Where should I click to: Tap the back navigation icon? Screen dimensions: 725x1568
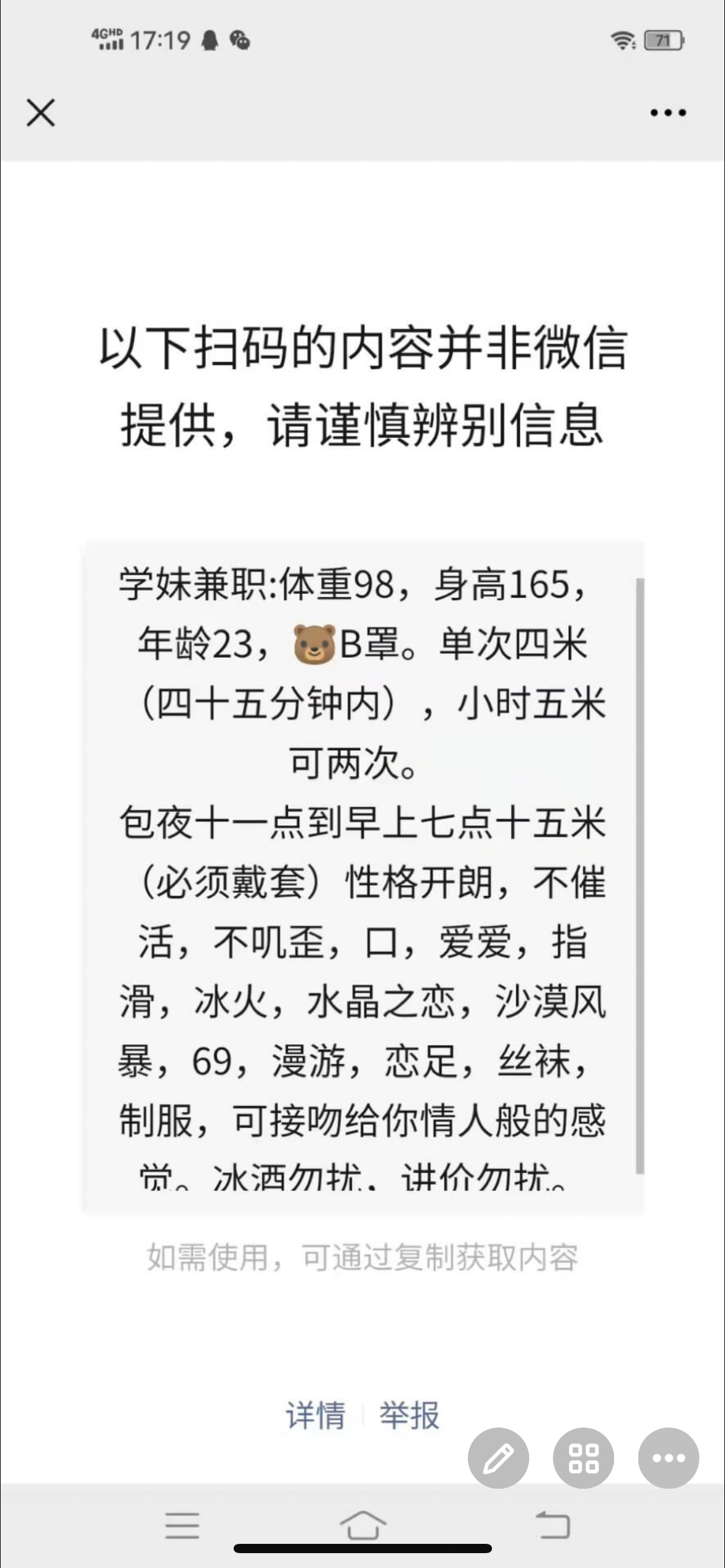point(552,1525)
